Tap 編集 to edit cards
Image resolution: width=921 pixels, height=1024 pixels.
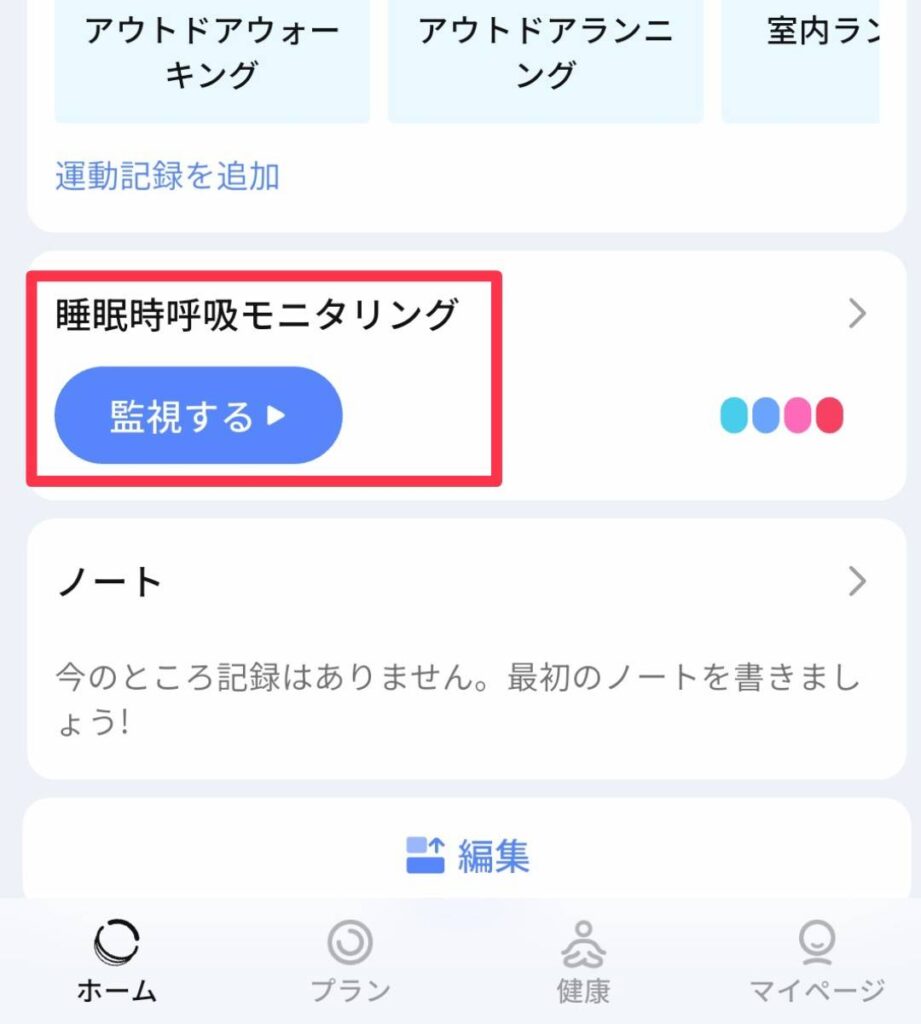(468, 856)
